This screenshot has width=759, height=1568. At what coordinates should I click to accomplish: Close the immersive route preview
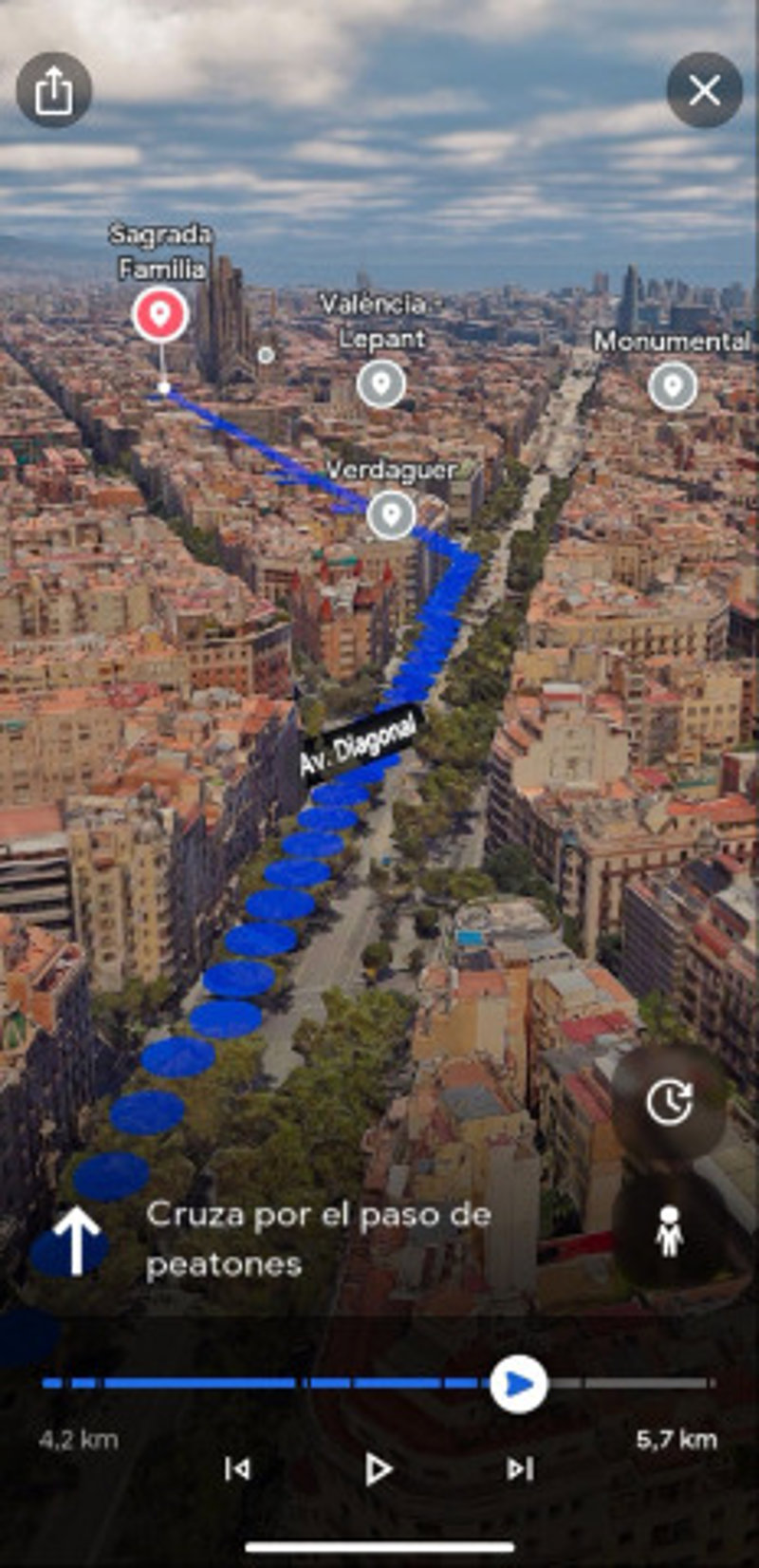704,91
